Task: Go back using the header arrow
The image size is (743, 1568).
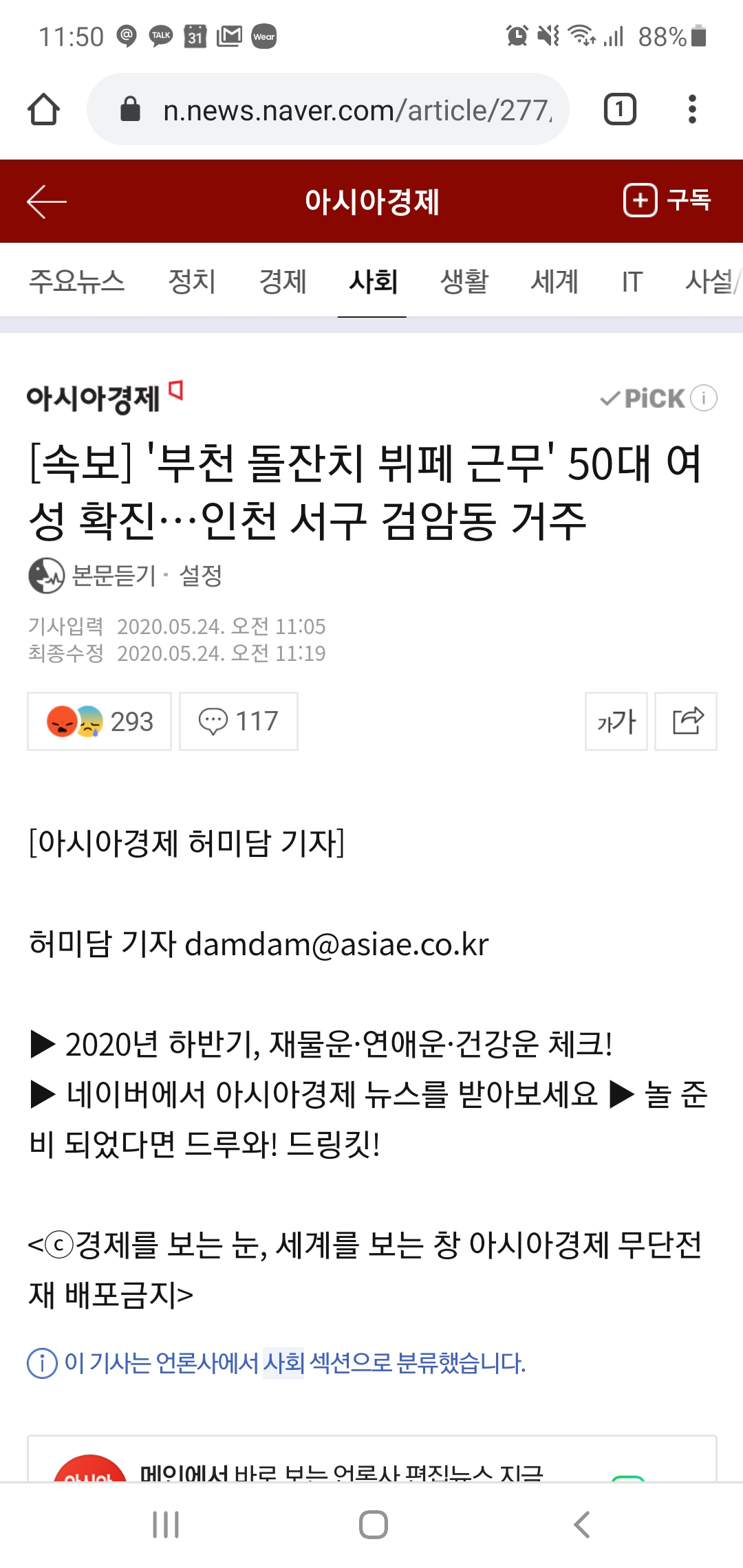Action: click(x=46, y=202)
